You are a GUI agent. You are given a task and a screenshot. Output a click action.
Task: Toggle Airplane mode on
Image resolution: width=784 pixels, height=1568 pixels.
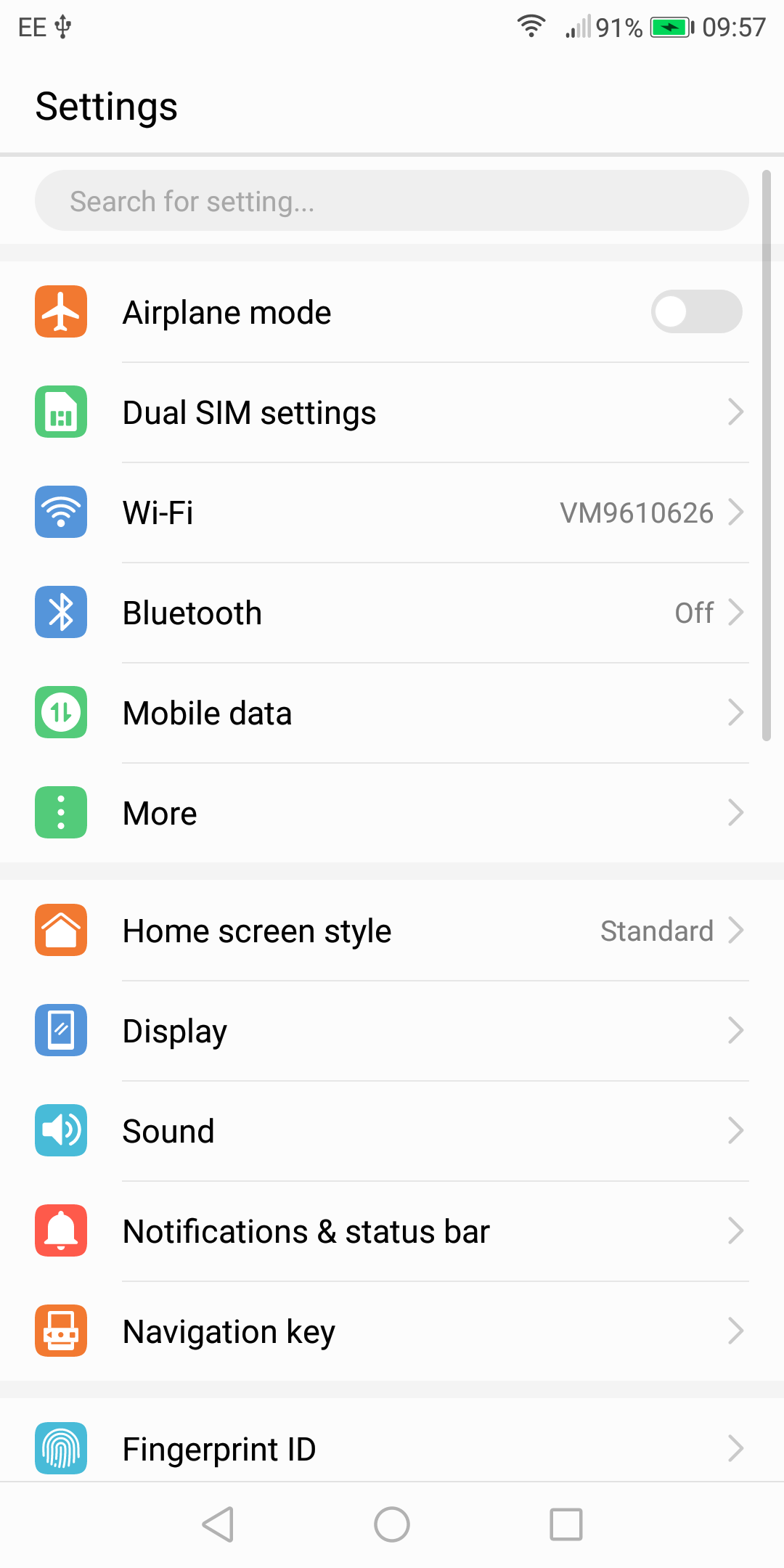click(x=696, y=312)
